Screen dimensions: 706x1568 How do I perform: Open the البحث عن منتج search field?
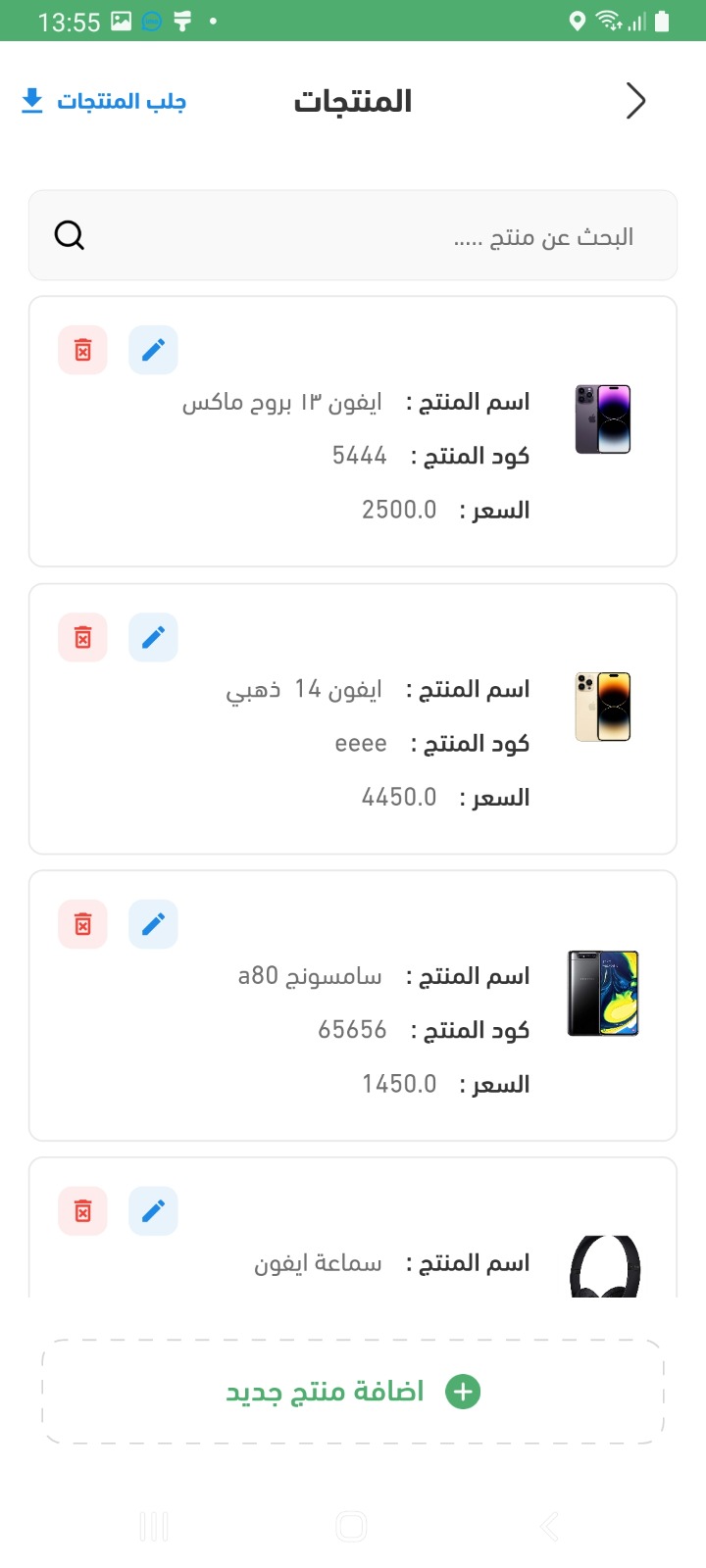(353, 236)
